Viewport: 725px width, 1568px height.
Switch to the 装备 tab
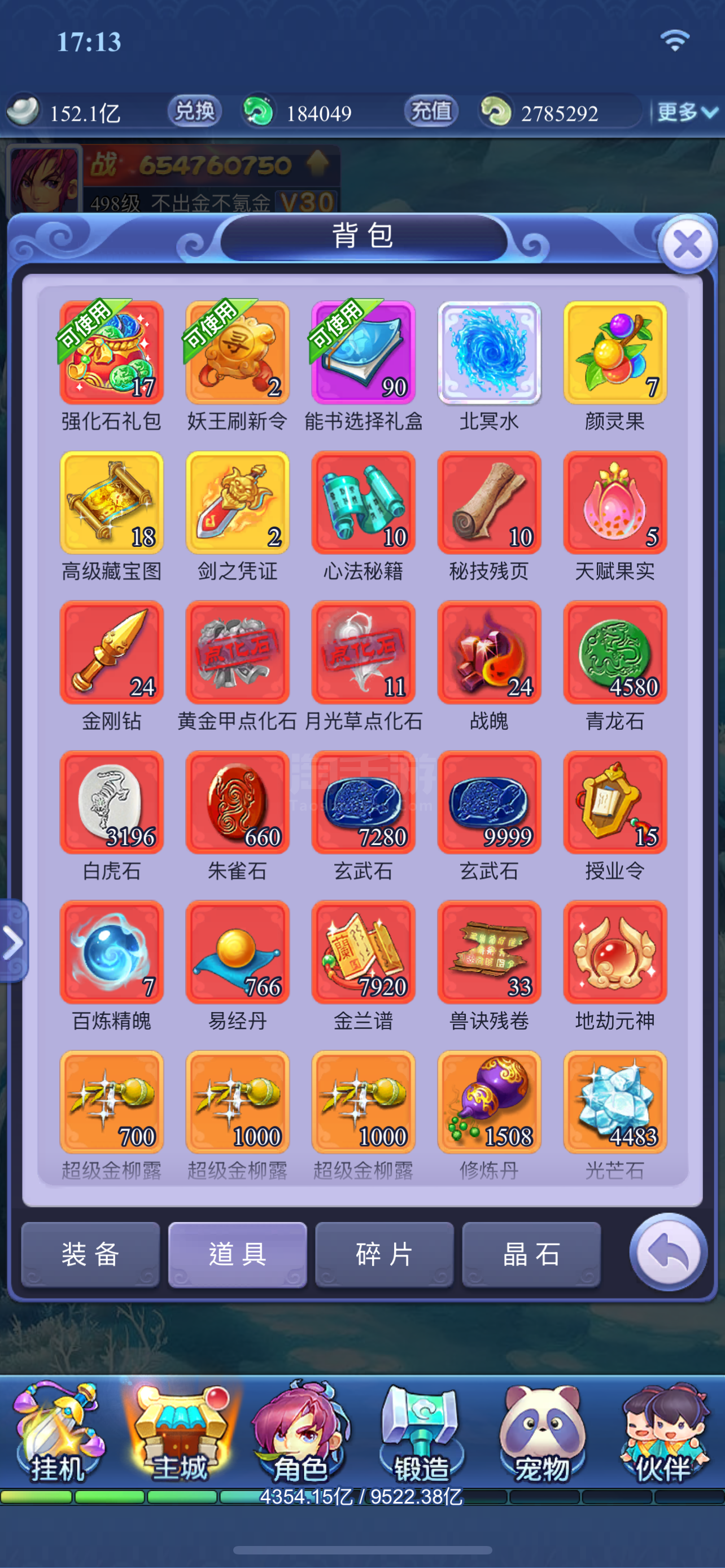(x=91, y=1255)
